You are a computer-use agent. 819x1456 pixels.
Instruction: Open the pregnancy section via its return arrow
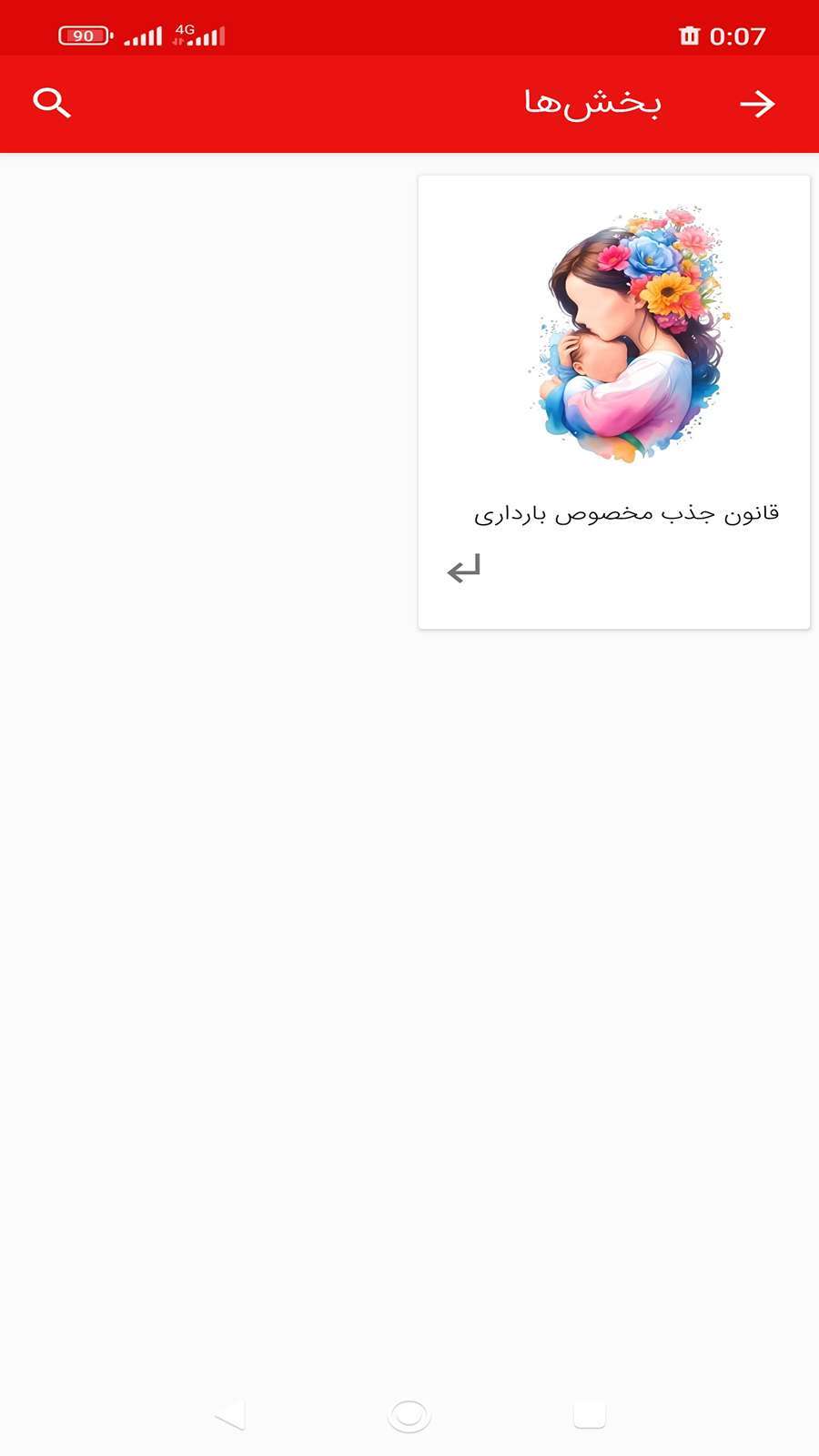pyautogui.click(x=464, y=568)
